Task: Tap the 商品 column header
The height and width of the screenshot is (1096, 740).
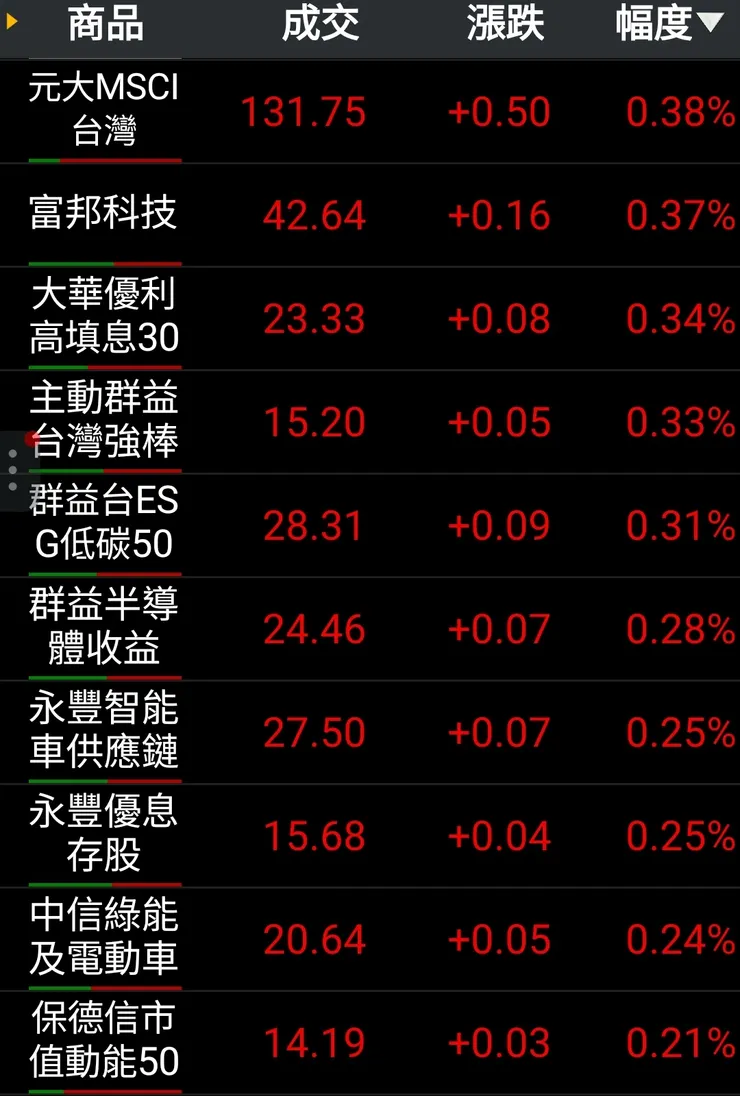Action: point(105,25)
